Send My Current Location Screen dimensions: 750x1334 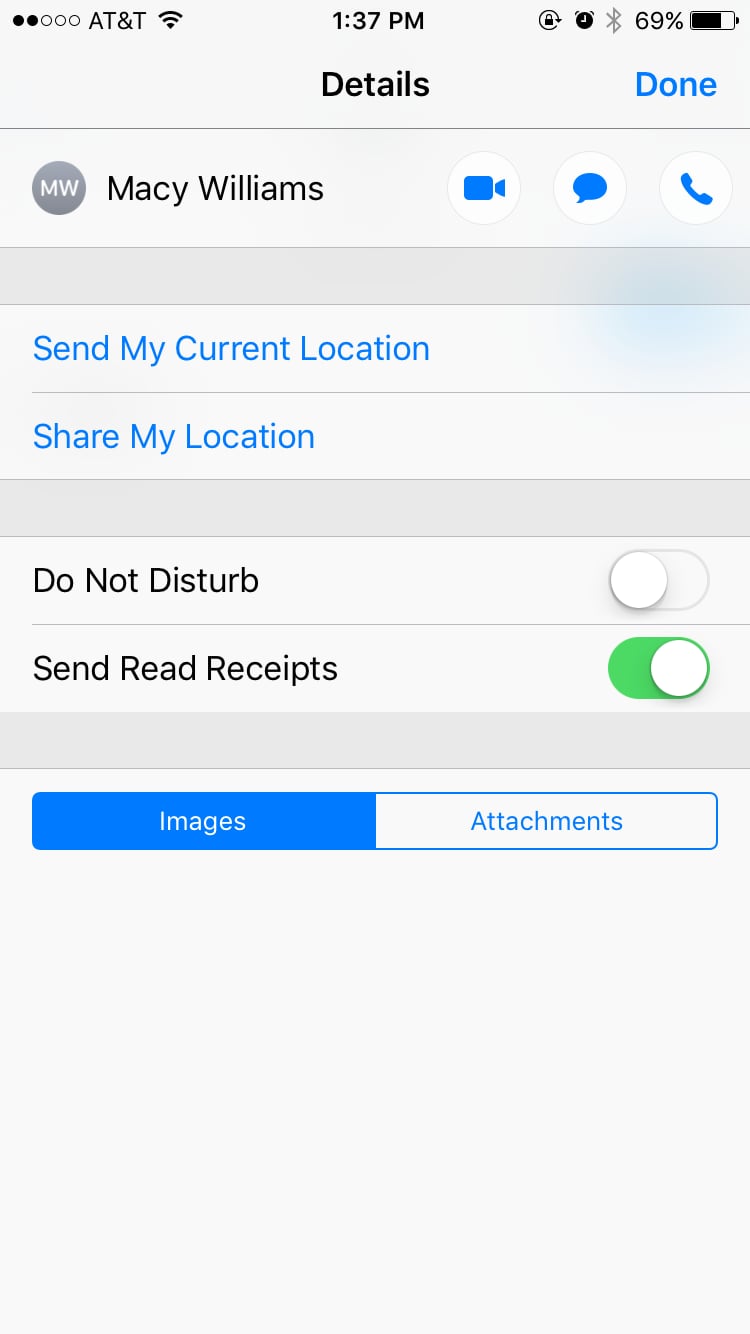pyautogui.click(x=231, y=349)
